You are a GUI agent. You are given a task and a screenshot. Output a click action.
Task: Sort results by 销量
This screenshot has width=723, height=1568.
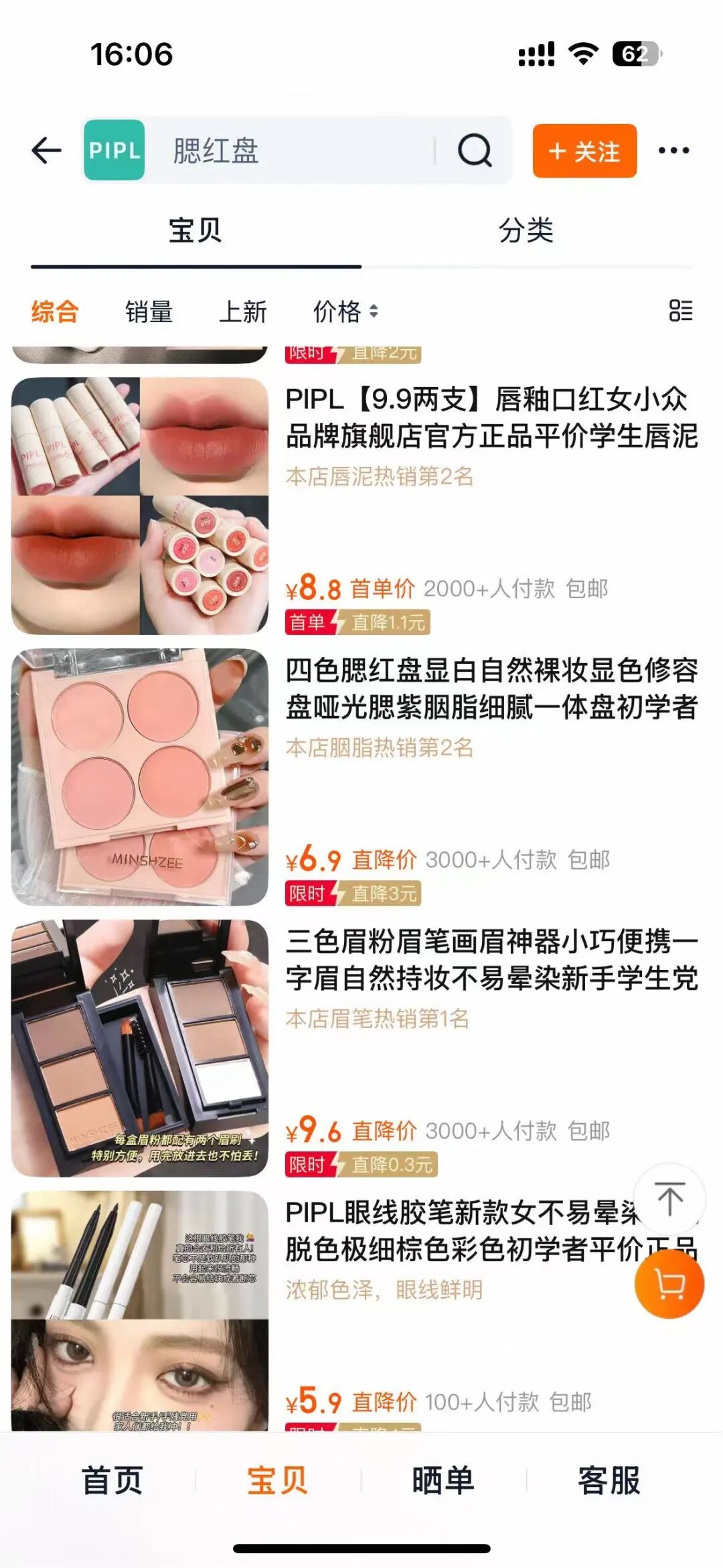coord(149,311)
